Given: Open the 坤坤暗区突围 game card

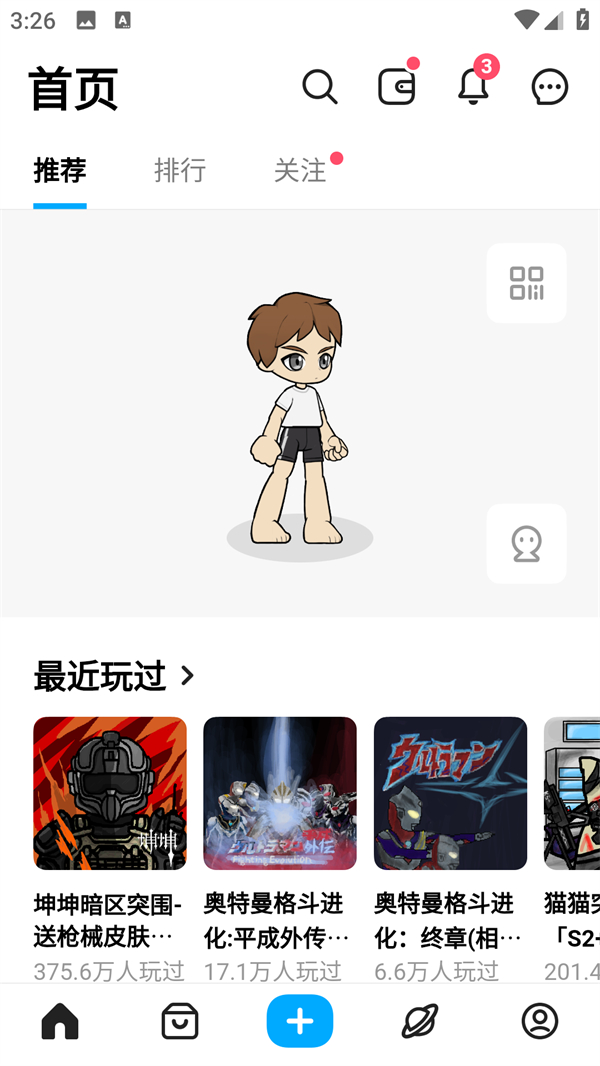Looking at the screenshot, I should tap(110, 793).
